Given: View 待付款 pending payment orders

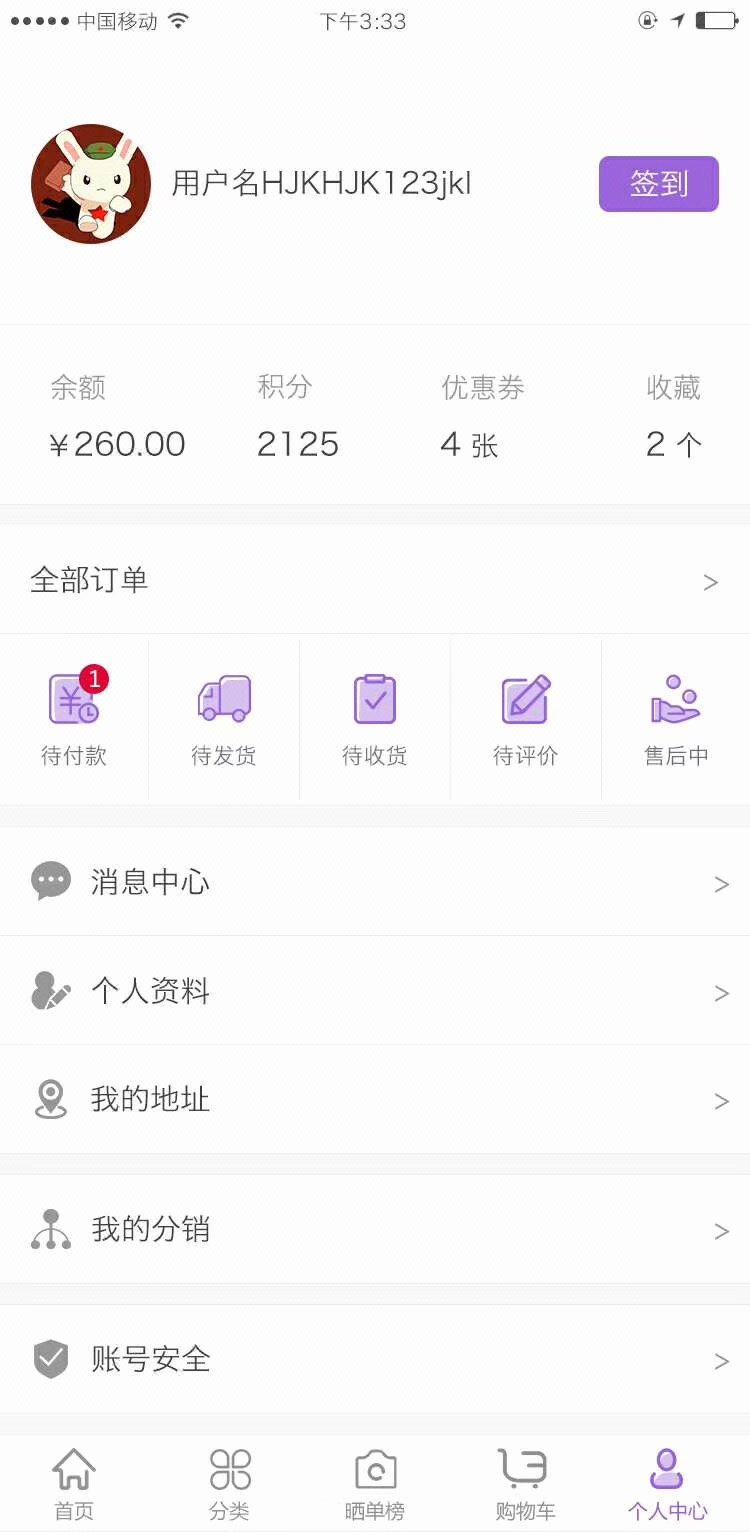Looking at the screenshot, I should [74, 719].
